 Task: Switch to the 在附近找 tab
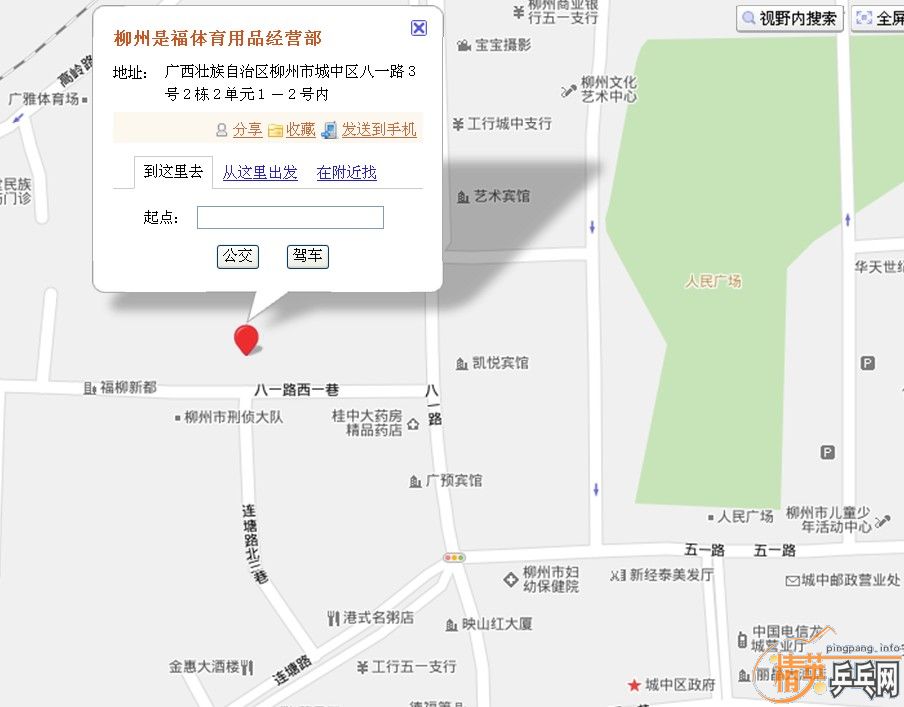(346, 173)
